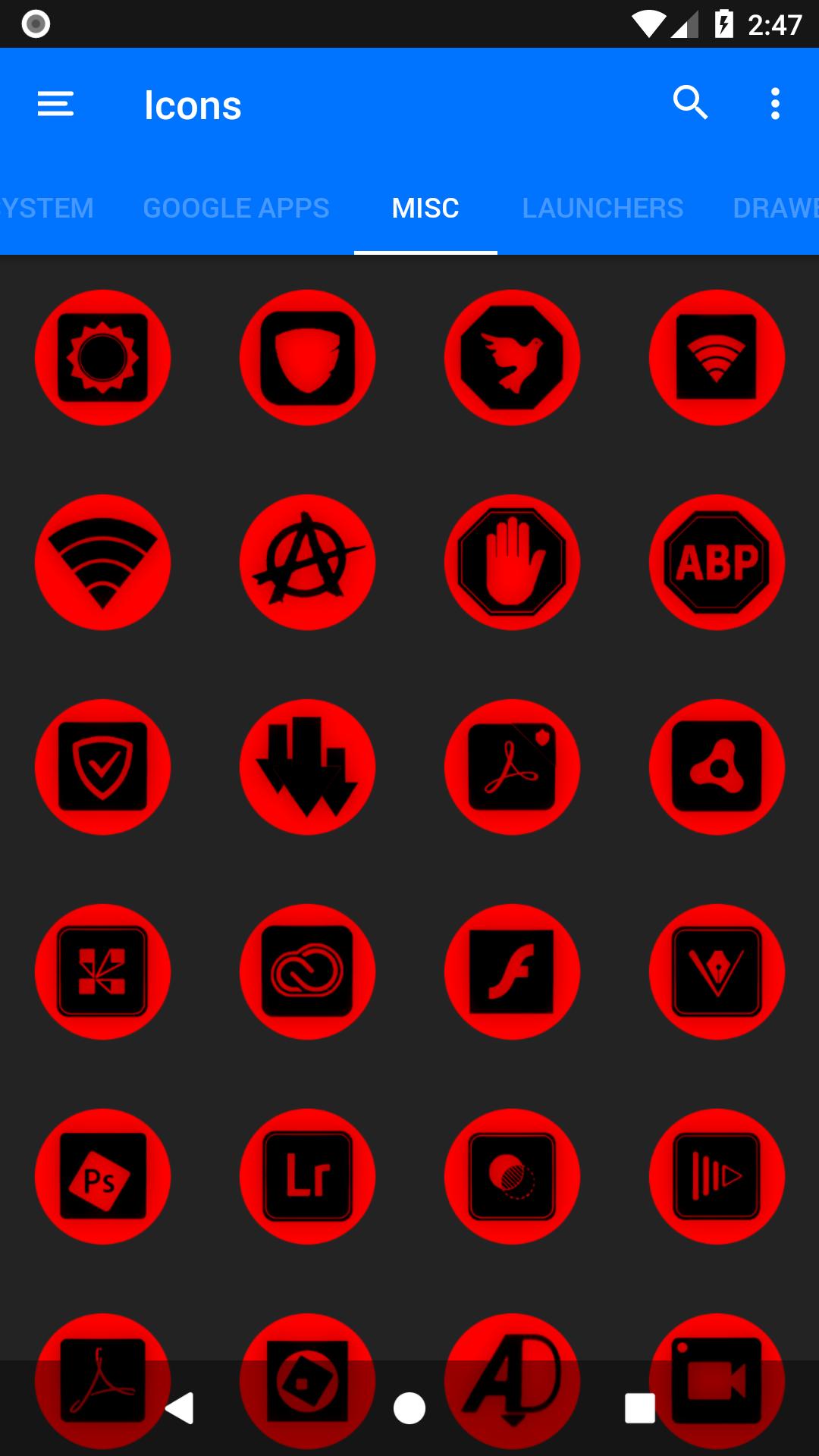Select the dove octagon icon
Image resolution: width=819 pixels, height=1456 pixels.
tap(512, 357)
